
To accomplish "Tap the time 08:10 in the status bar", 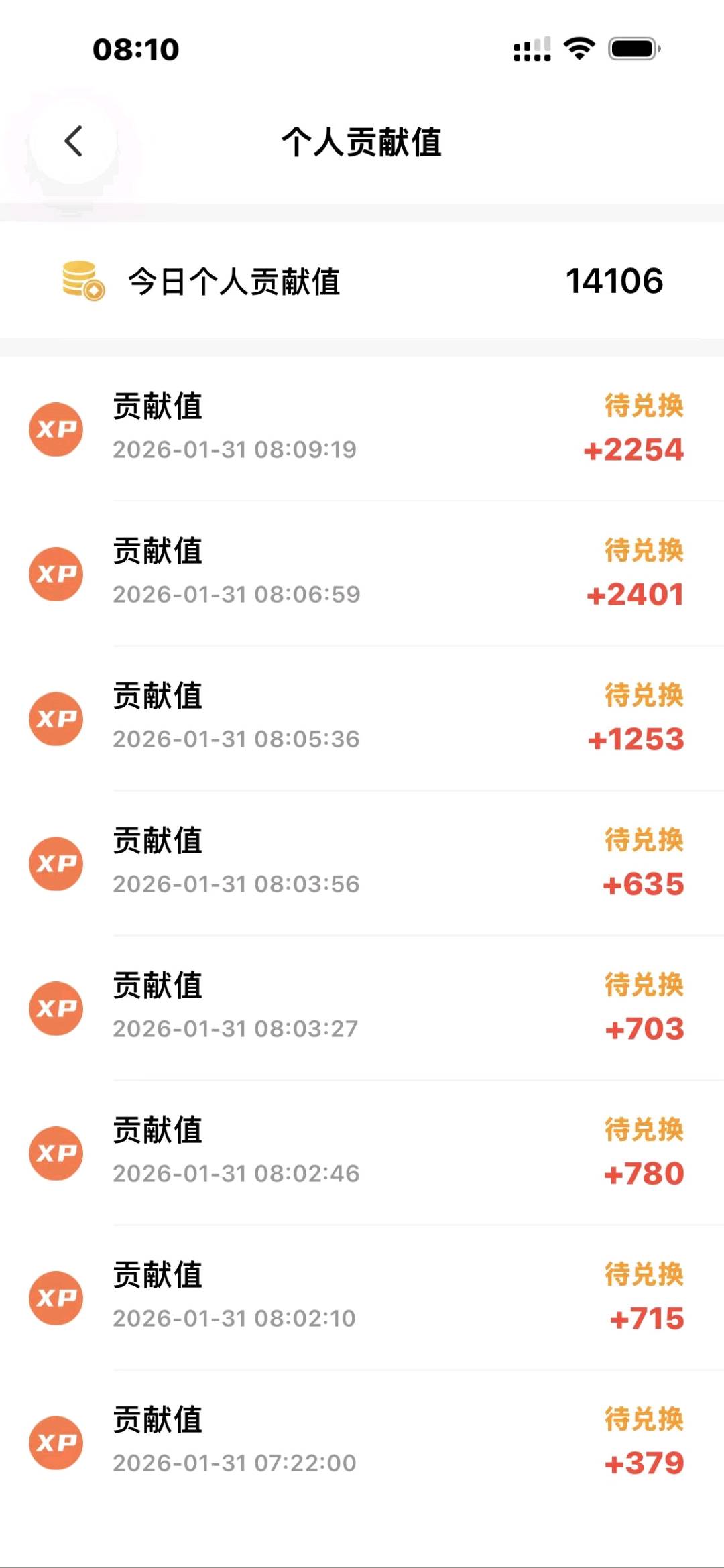I will 135,47.
